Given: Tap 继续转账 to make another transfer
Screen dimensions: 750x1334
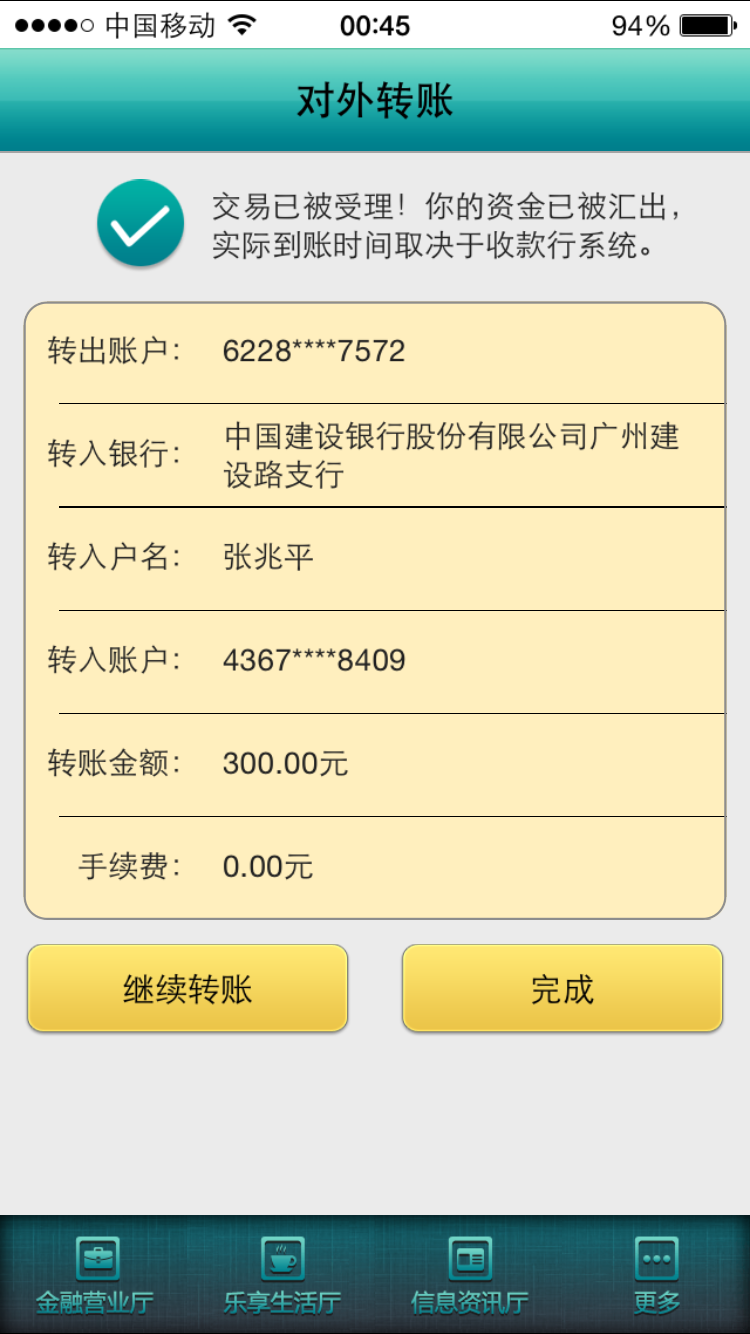Looking at the screenshot, I should pyautogui.click(x=187, y=988).
